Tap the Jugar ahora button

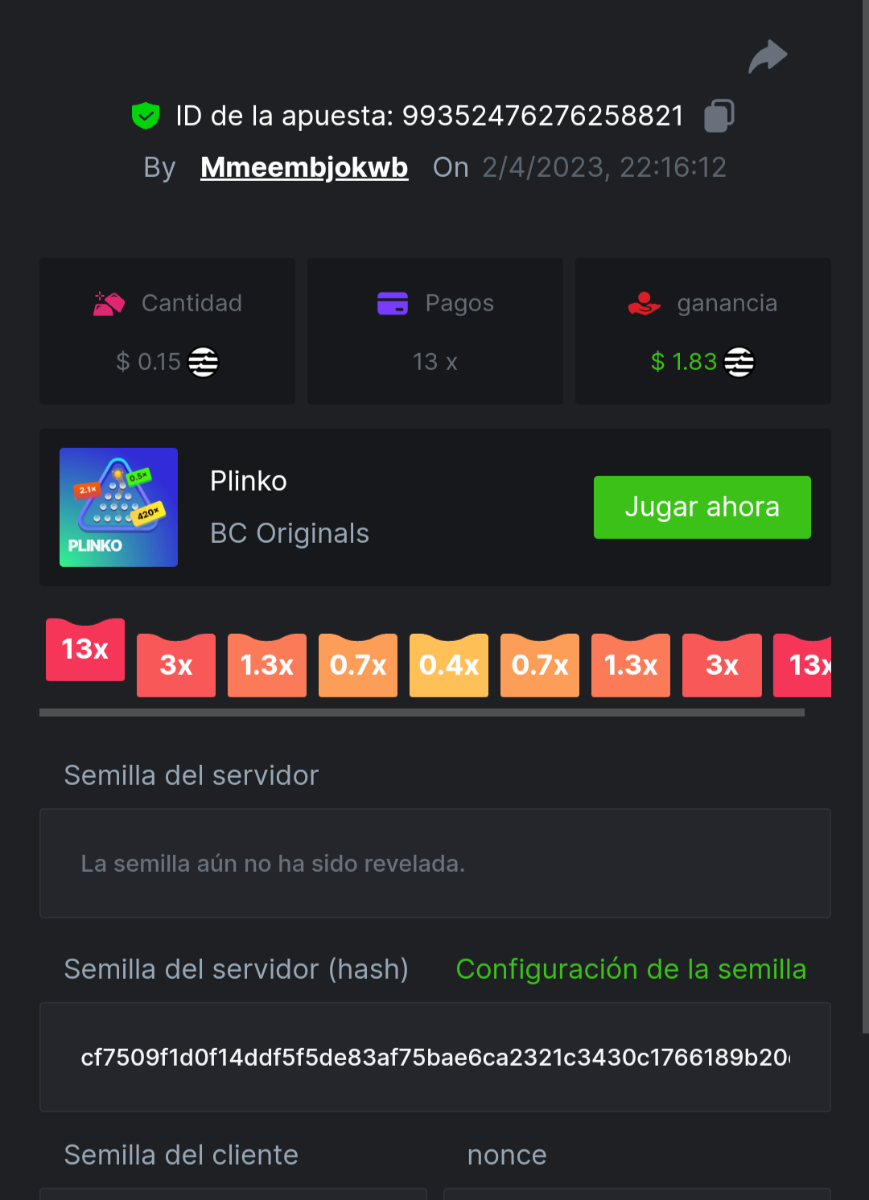click(701, 507)
